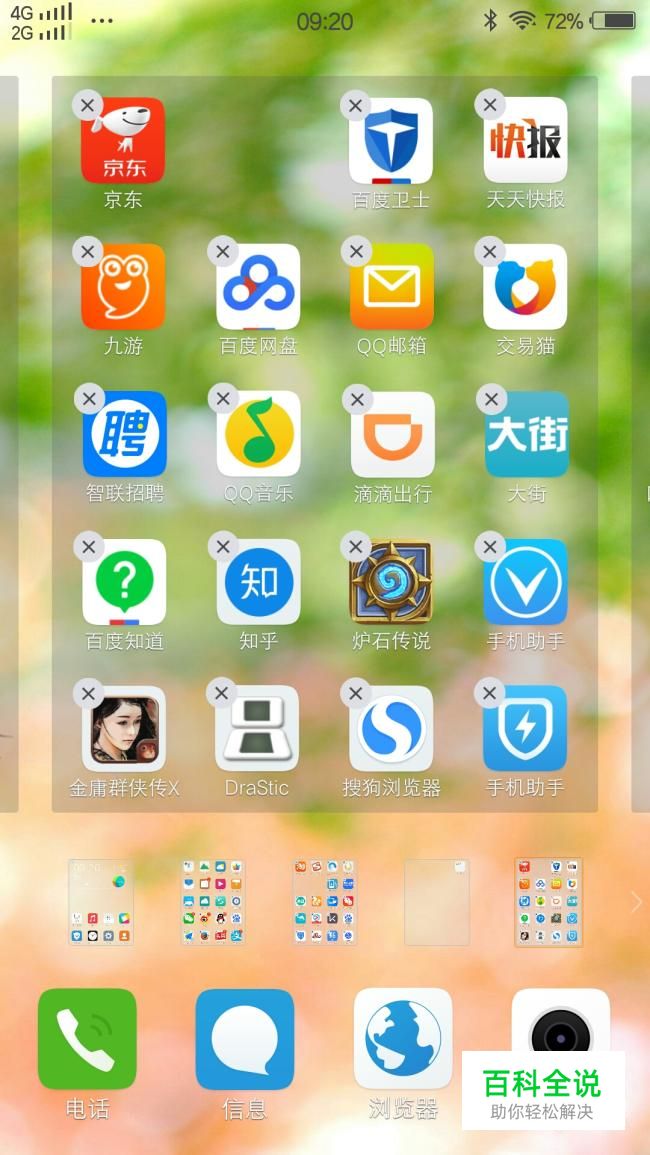Viewport: 650px width, 1155px height.
Task: Launch the 知乎 app
Action: 258,582
